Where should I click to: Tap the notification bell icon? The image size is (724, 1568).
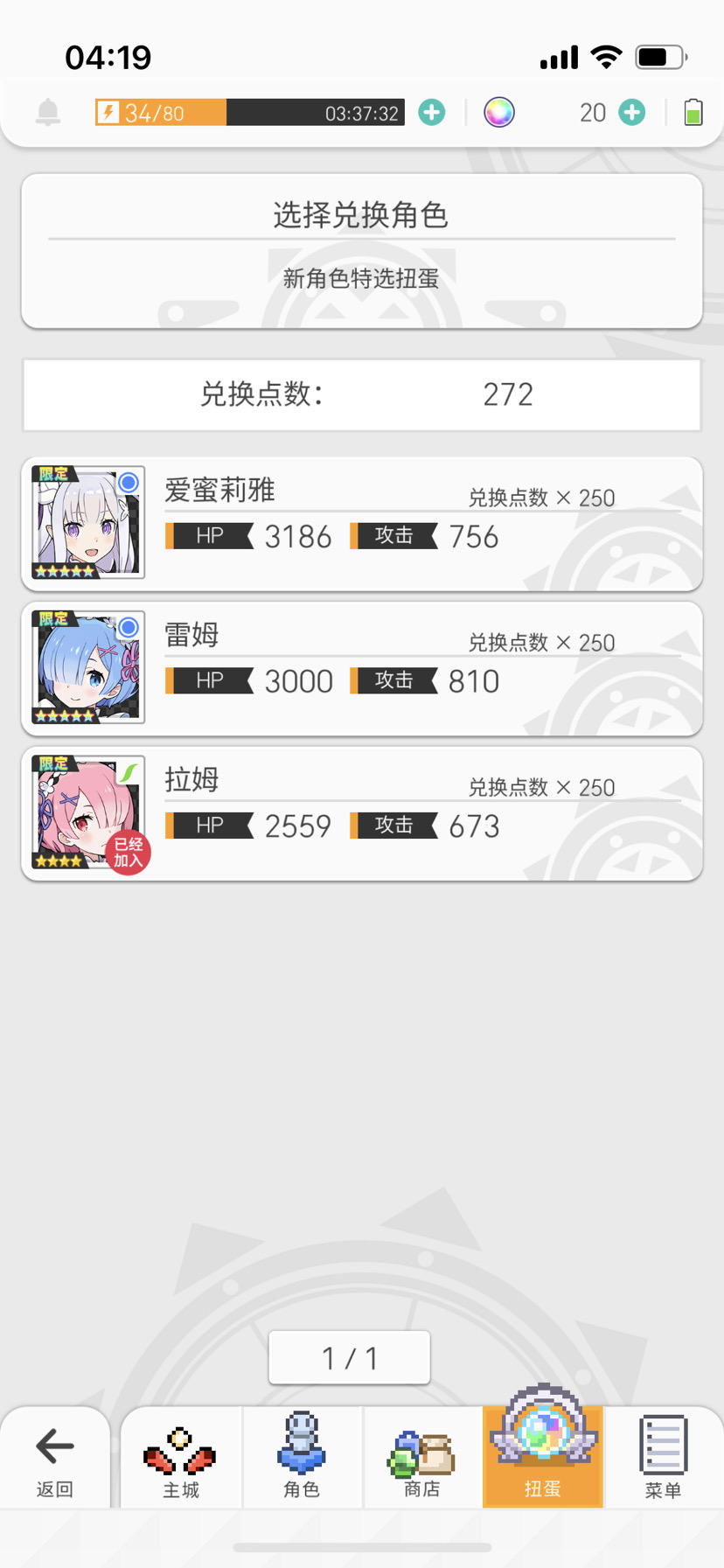(48, 112)
